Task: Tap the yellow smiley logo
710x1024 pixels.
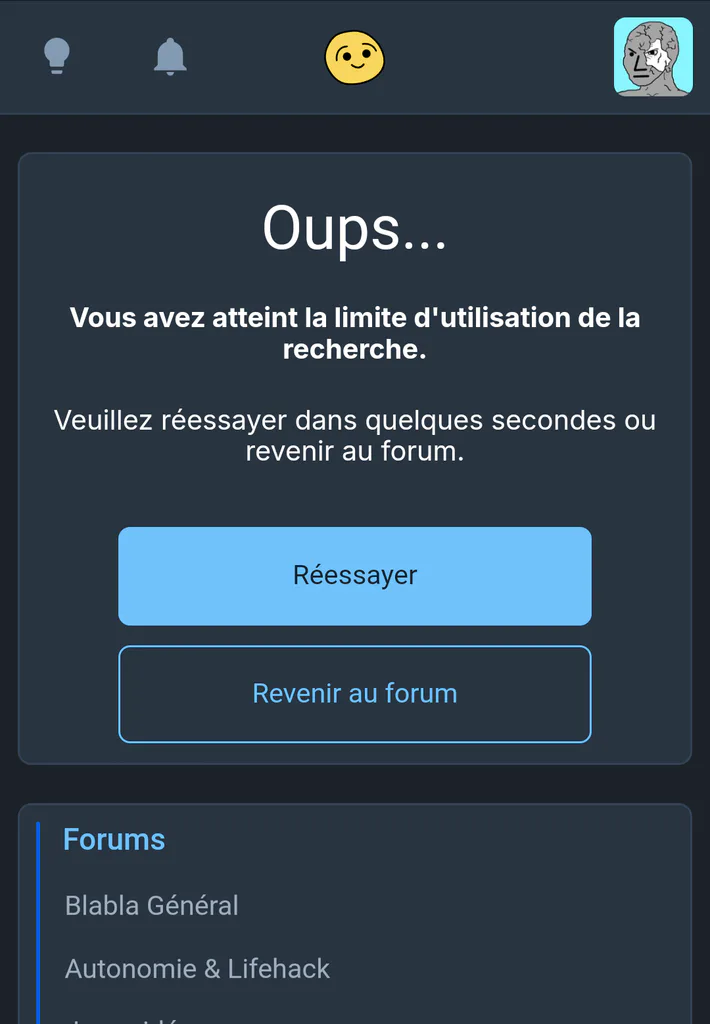Action: pos(355,57)
